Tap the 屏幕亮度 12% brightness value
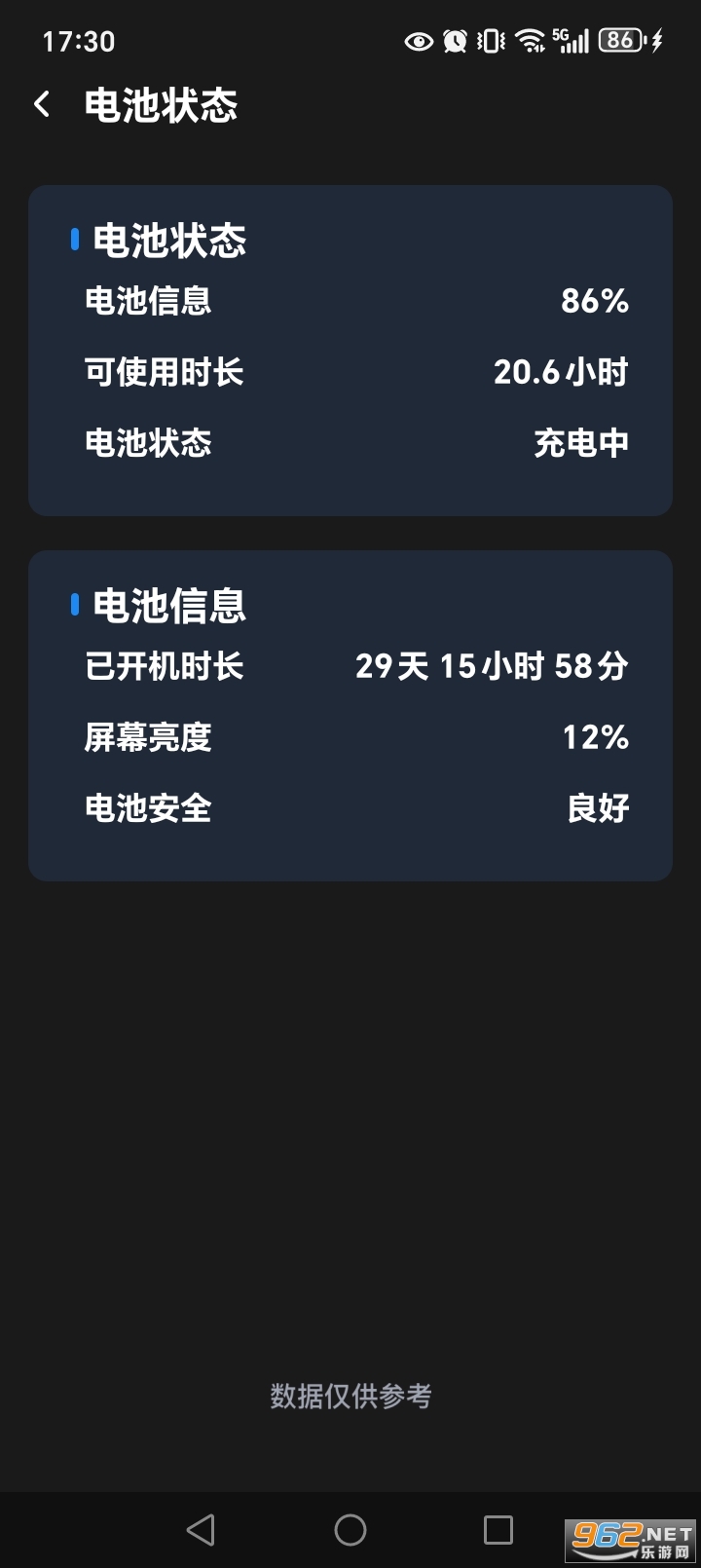The width and height of the screenshot is (701, 1568). tap(595, 737)
